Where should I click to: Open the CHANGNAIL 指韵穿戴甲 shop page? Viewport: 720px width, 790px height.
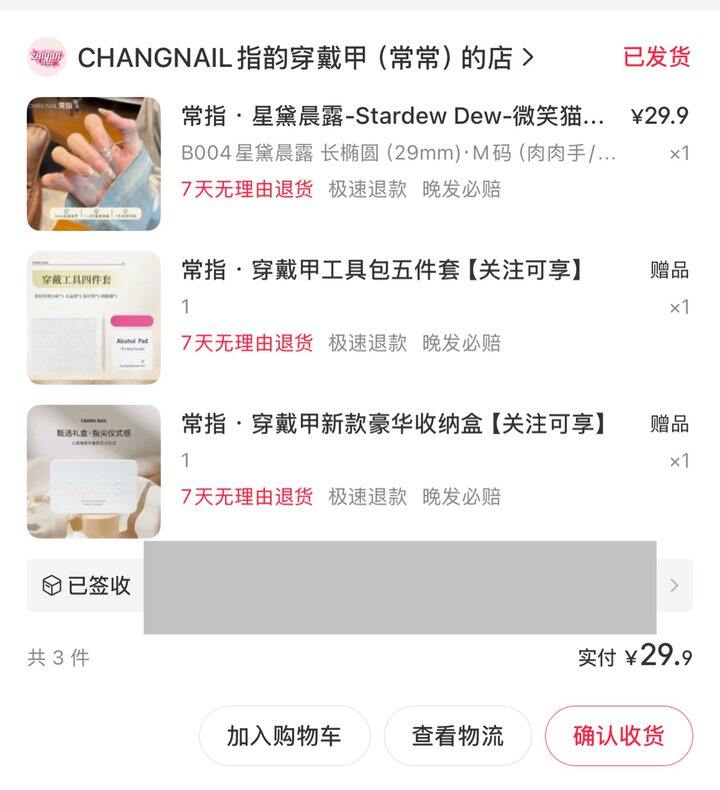pyautogui.click(x=305, y=58)
